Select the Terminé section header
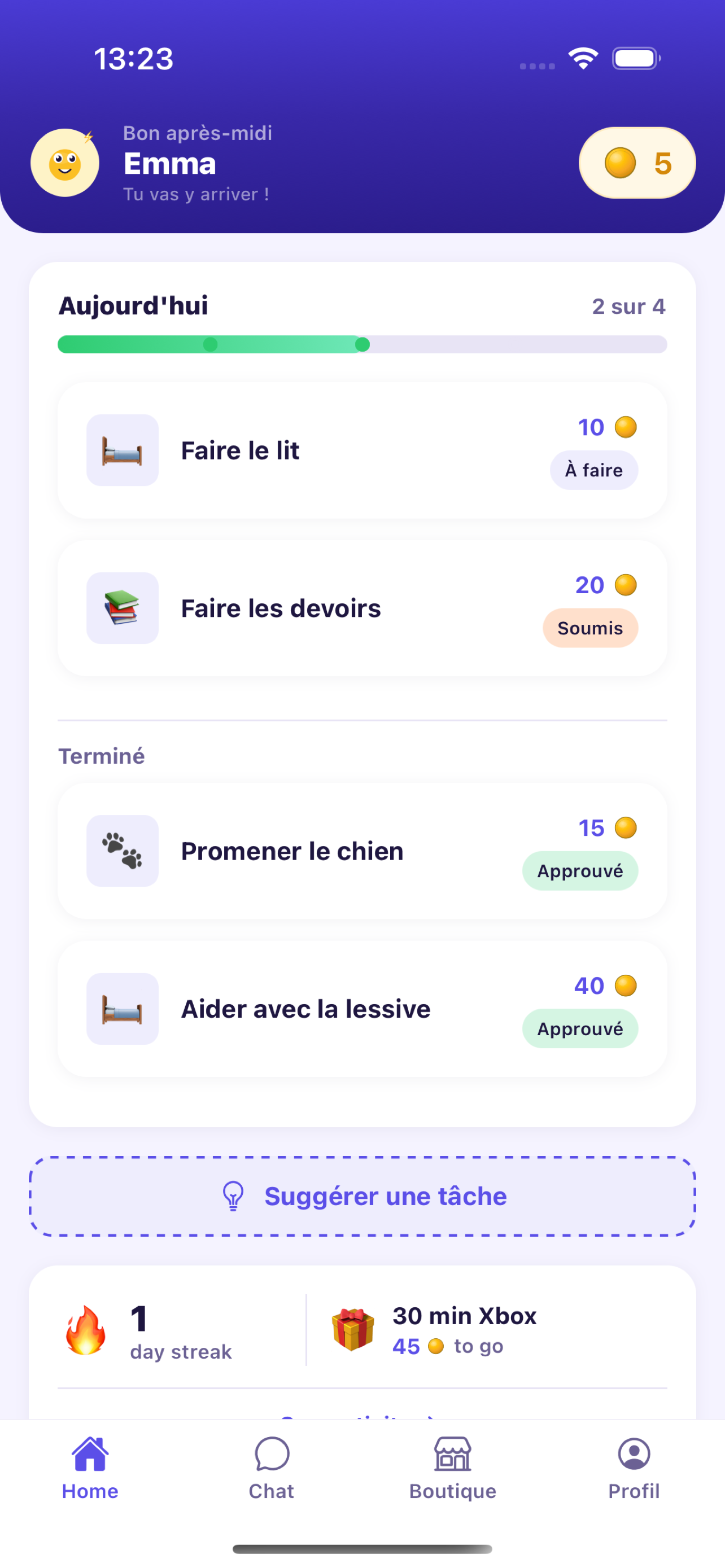The width and height of the screenshot is (725, 1568). click(101, 755)
